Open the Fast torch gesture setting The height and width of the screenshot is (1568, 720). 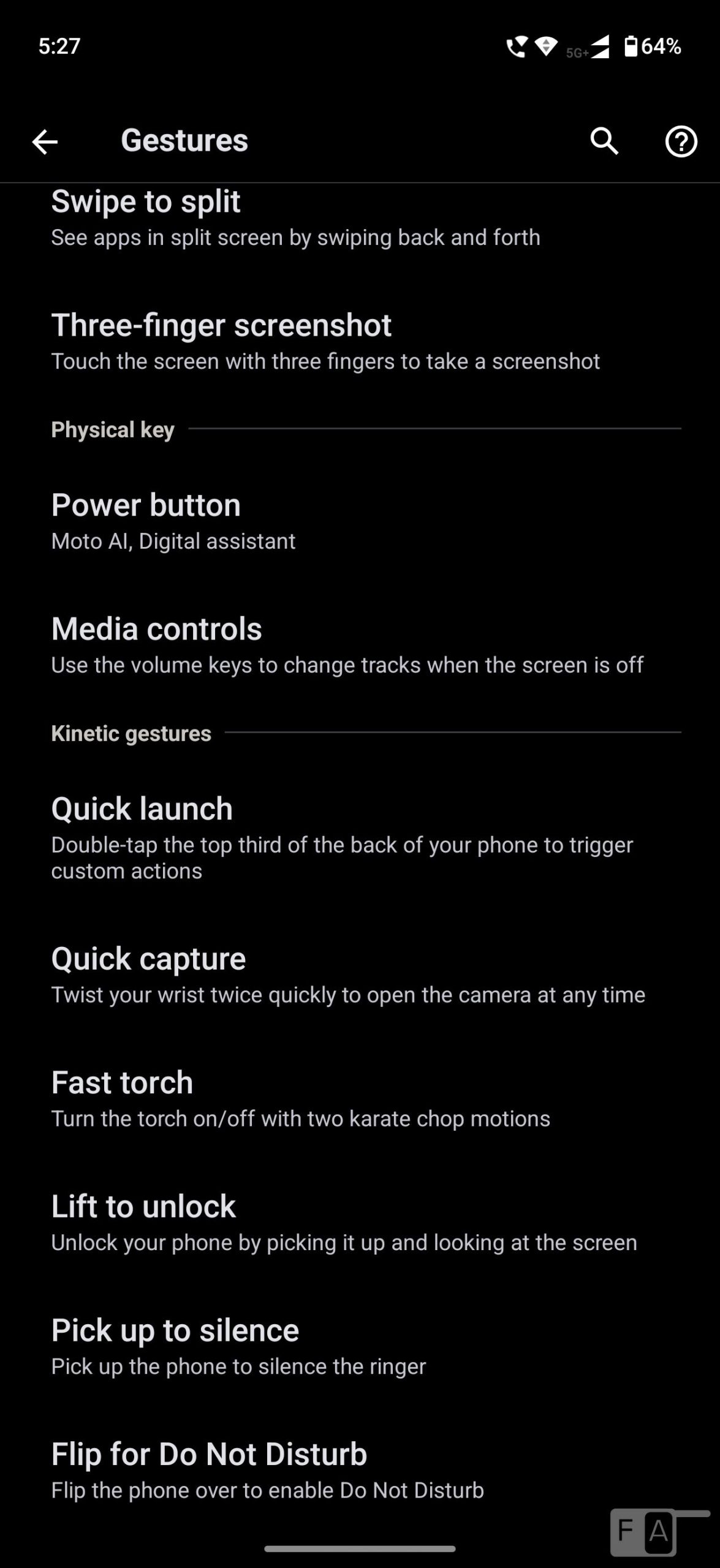pyautogui.click(x=300, y=1099)
